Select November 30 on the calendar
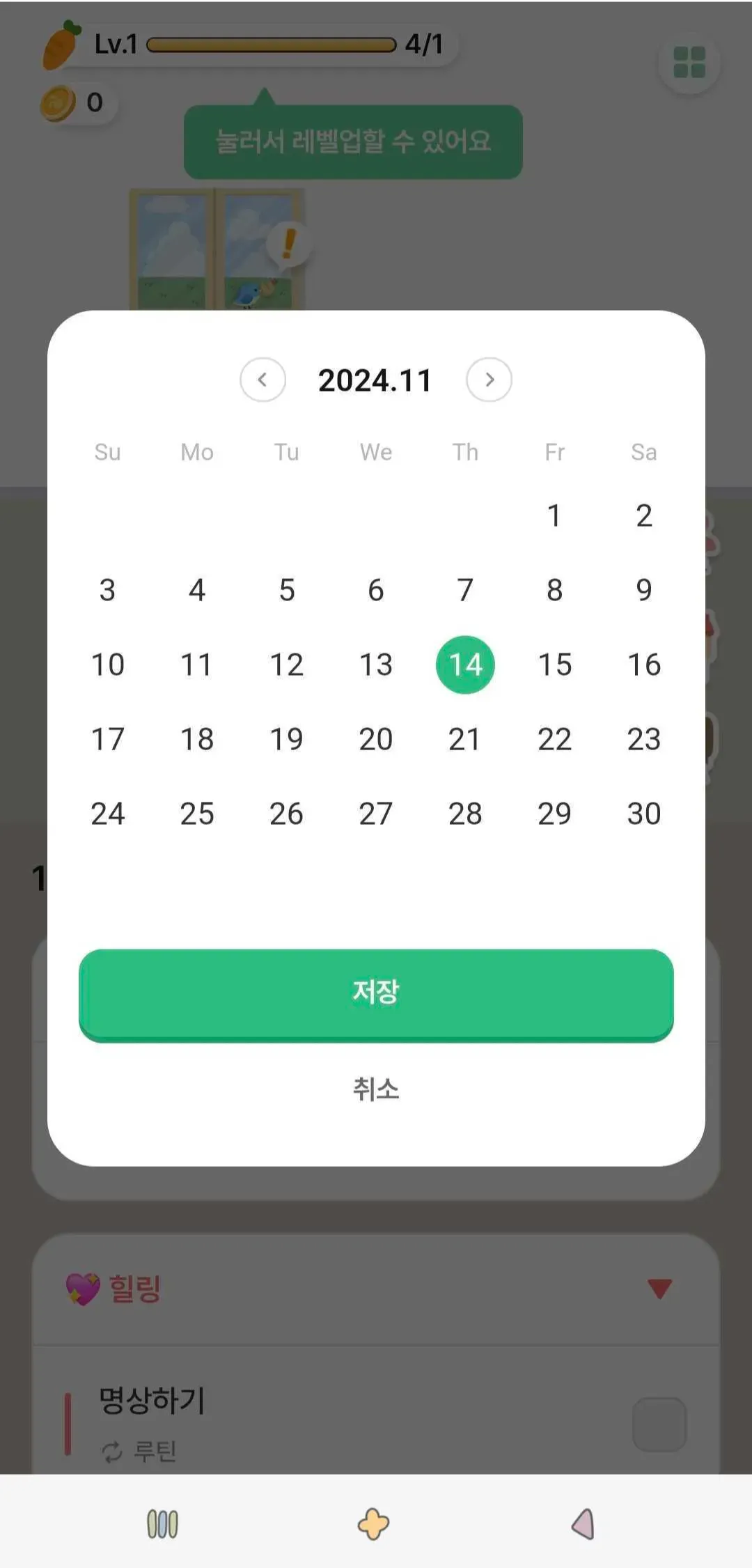This screenshot has width=752, height=1568. tap(643, 814)
